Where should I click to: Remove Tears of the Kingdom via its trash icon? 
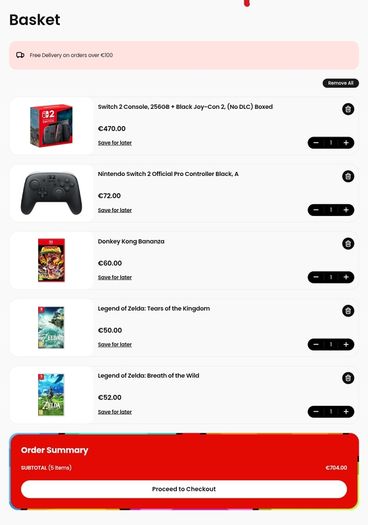348,311
